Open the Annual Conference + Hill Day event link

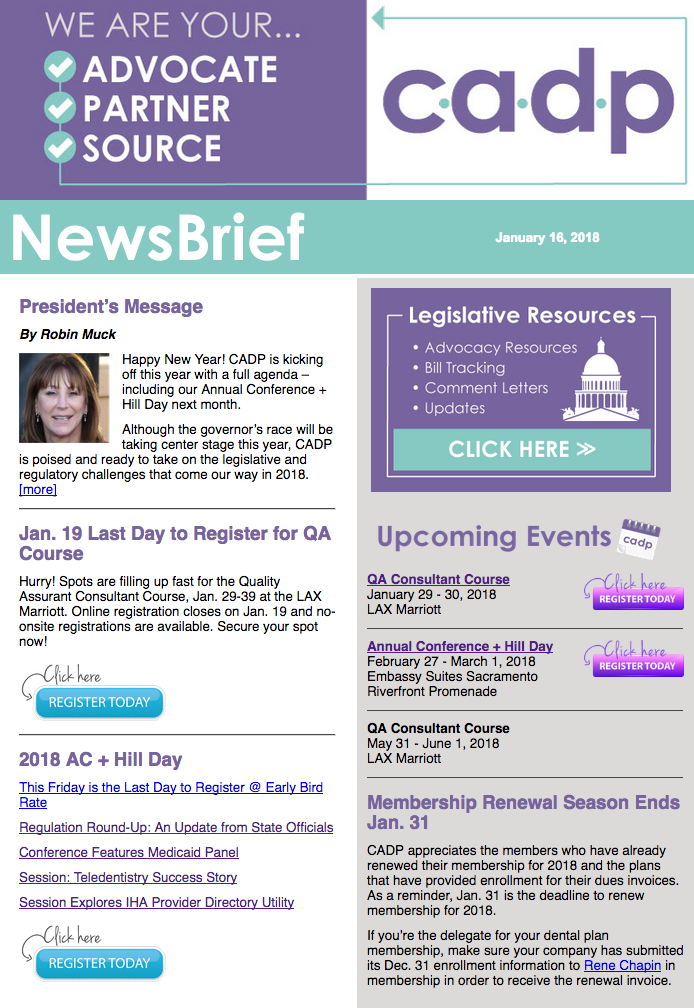(x=460, y=646)
